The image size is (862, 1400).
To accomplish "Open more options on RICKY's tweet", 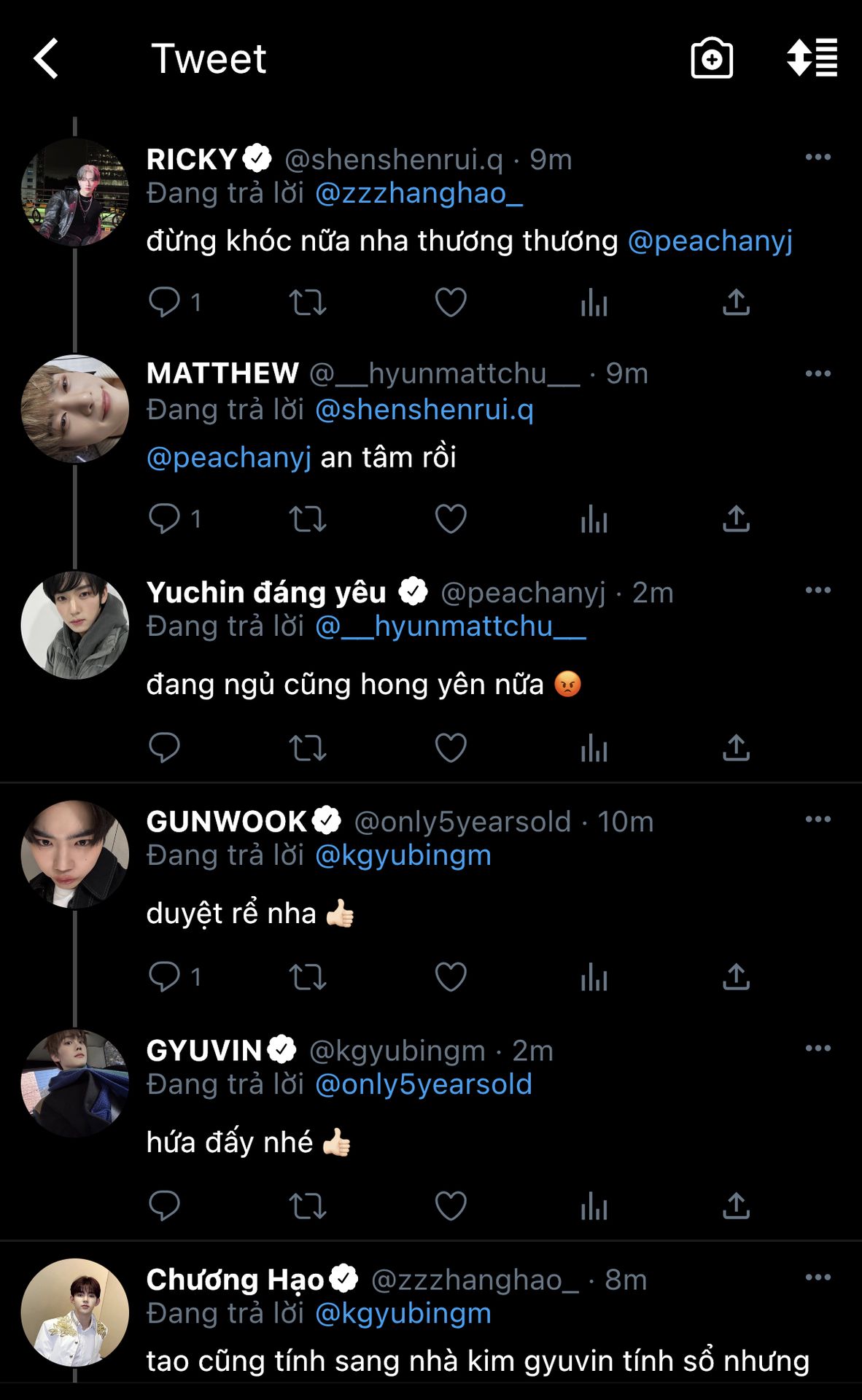I will 818,157.
